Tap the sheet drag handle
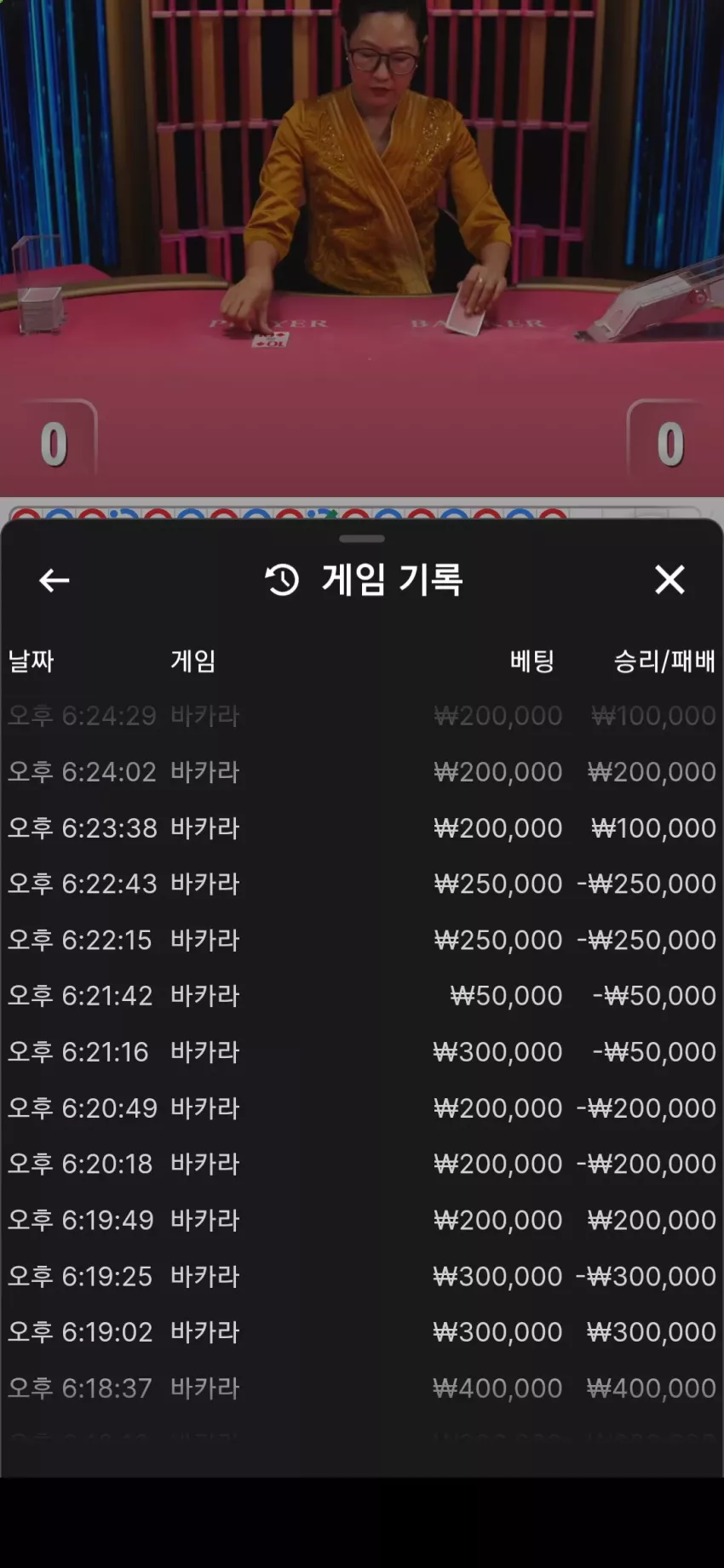The width and height of the screenshot is (724, 1568). [362, 539]
